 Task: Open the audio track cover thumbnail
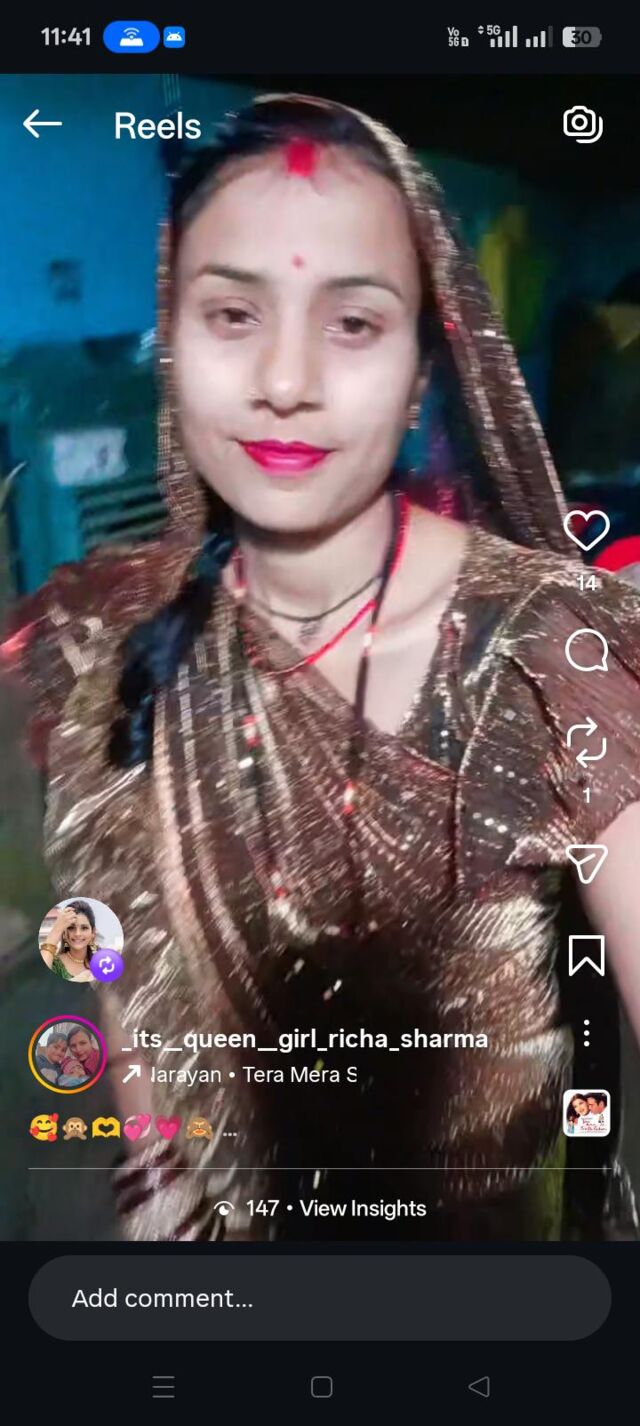click(586, 1113)
